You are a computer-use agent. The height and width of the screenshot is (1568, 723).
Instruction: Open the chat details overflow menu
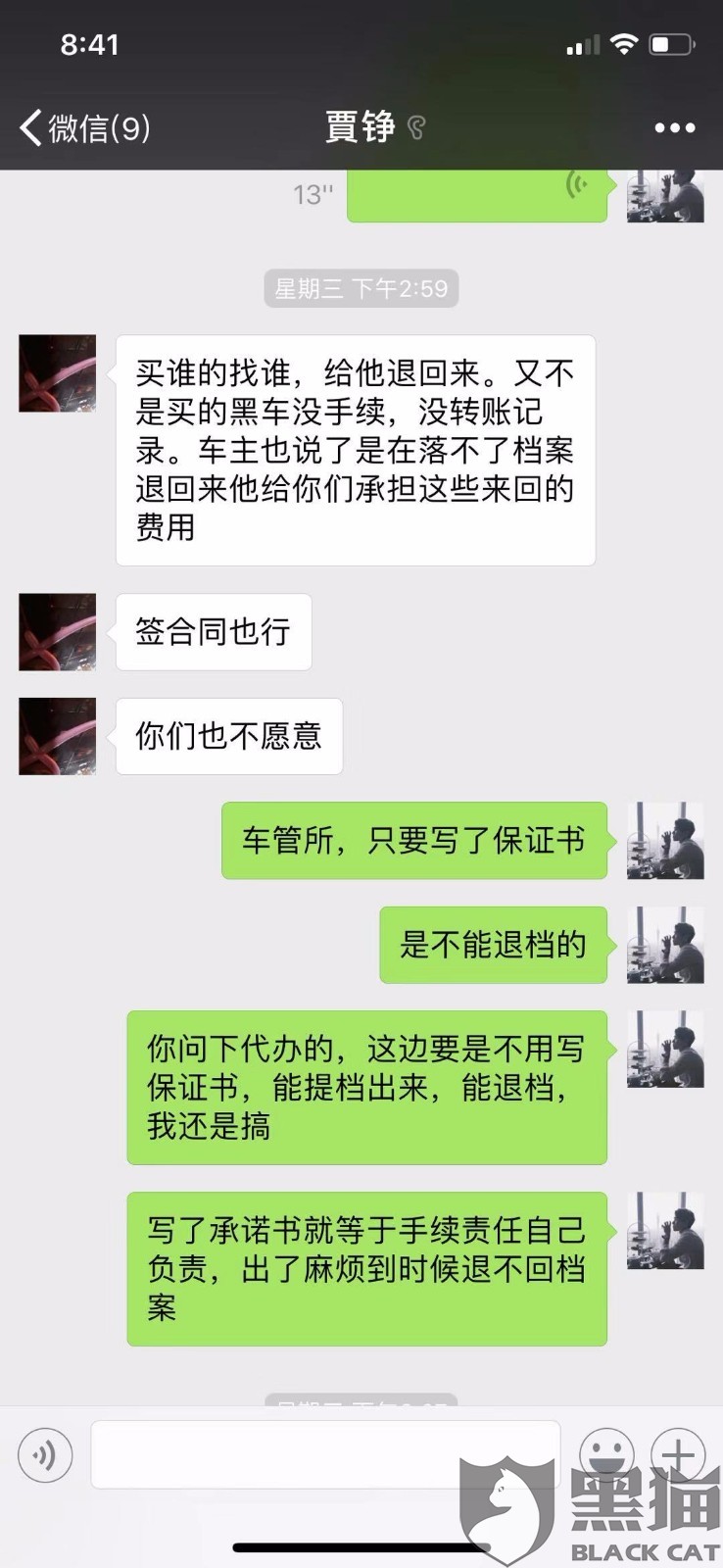coord(674,127)
